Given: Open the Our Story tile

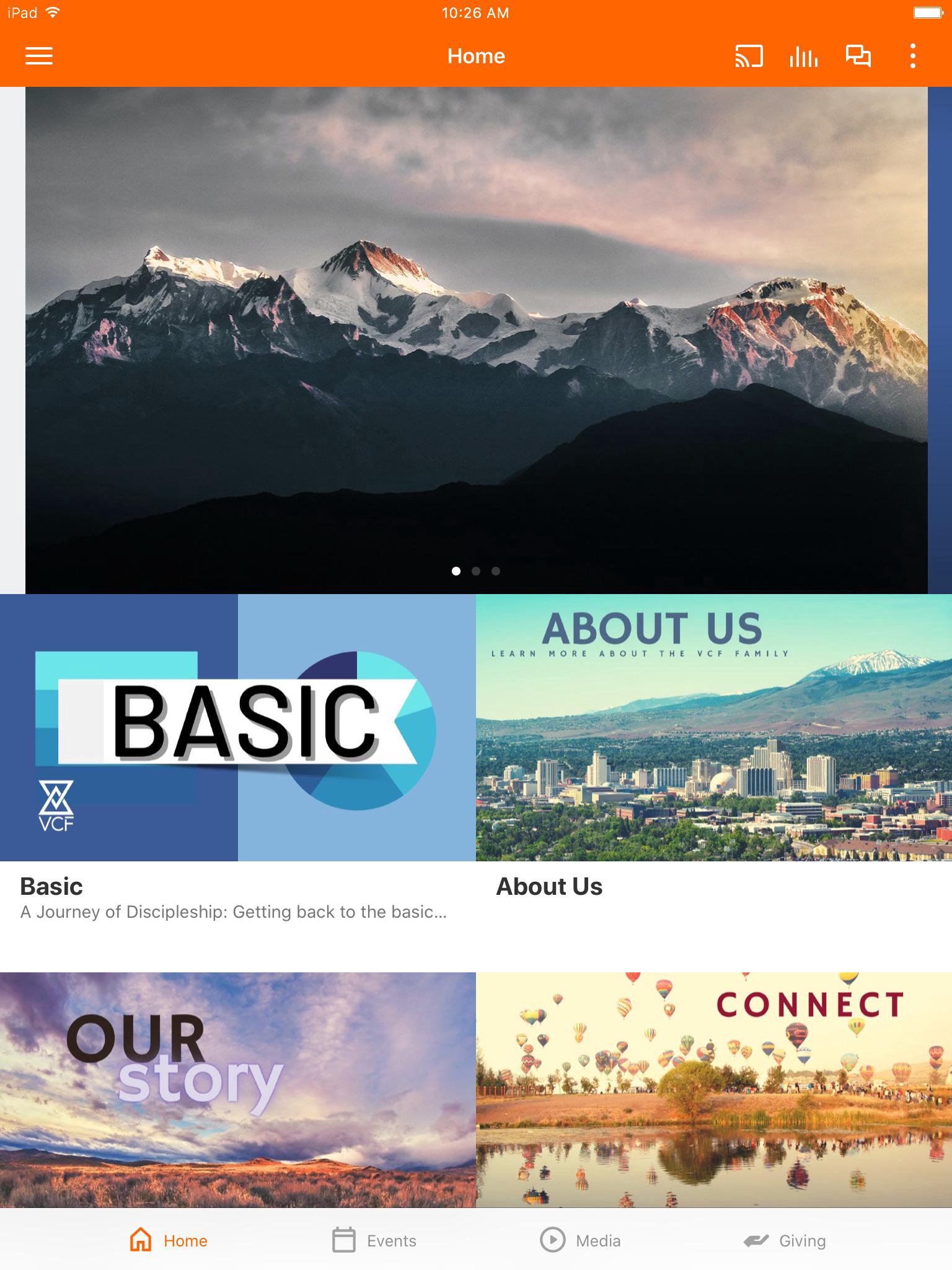Looking at the screenshot, I should tap(238, 1089).
